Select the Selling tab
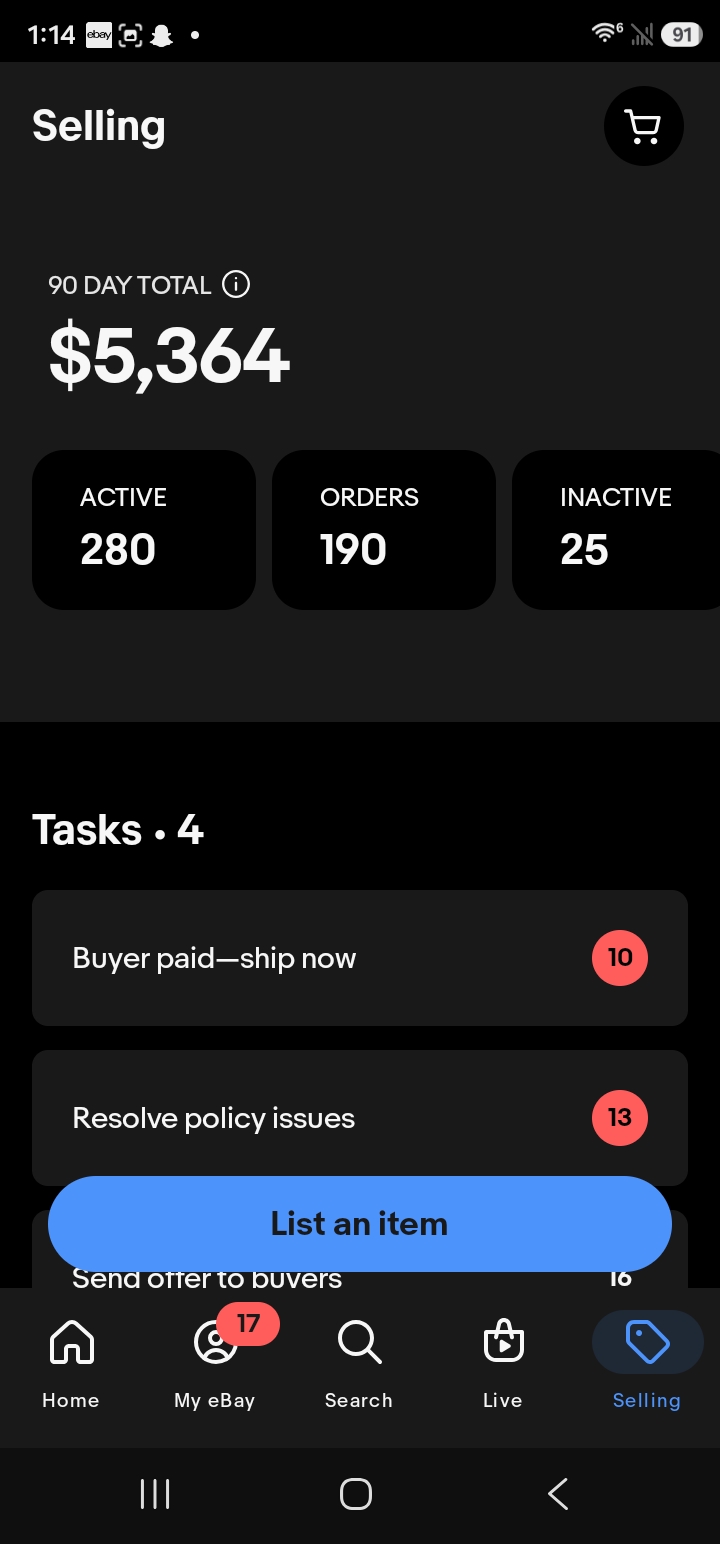 click(647, 1363)
